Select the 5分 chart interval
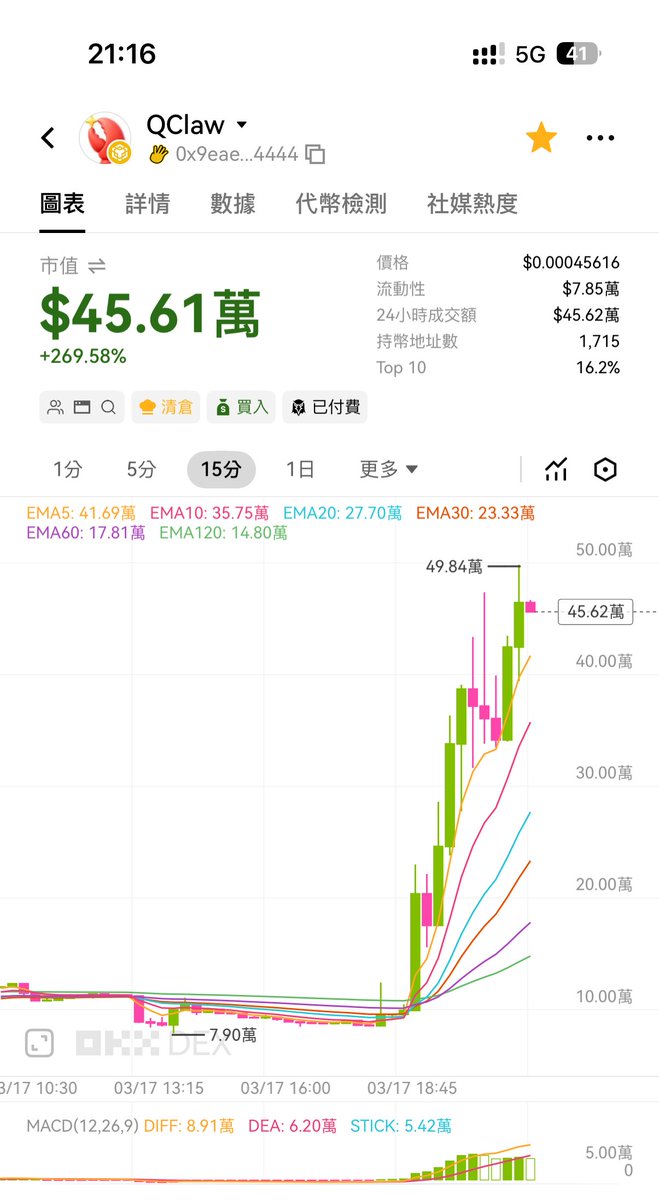Viewport: 659px width, 1200px height. [141, 469]
